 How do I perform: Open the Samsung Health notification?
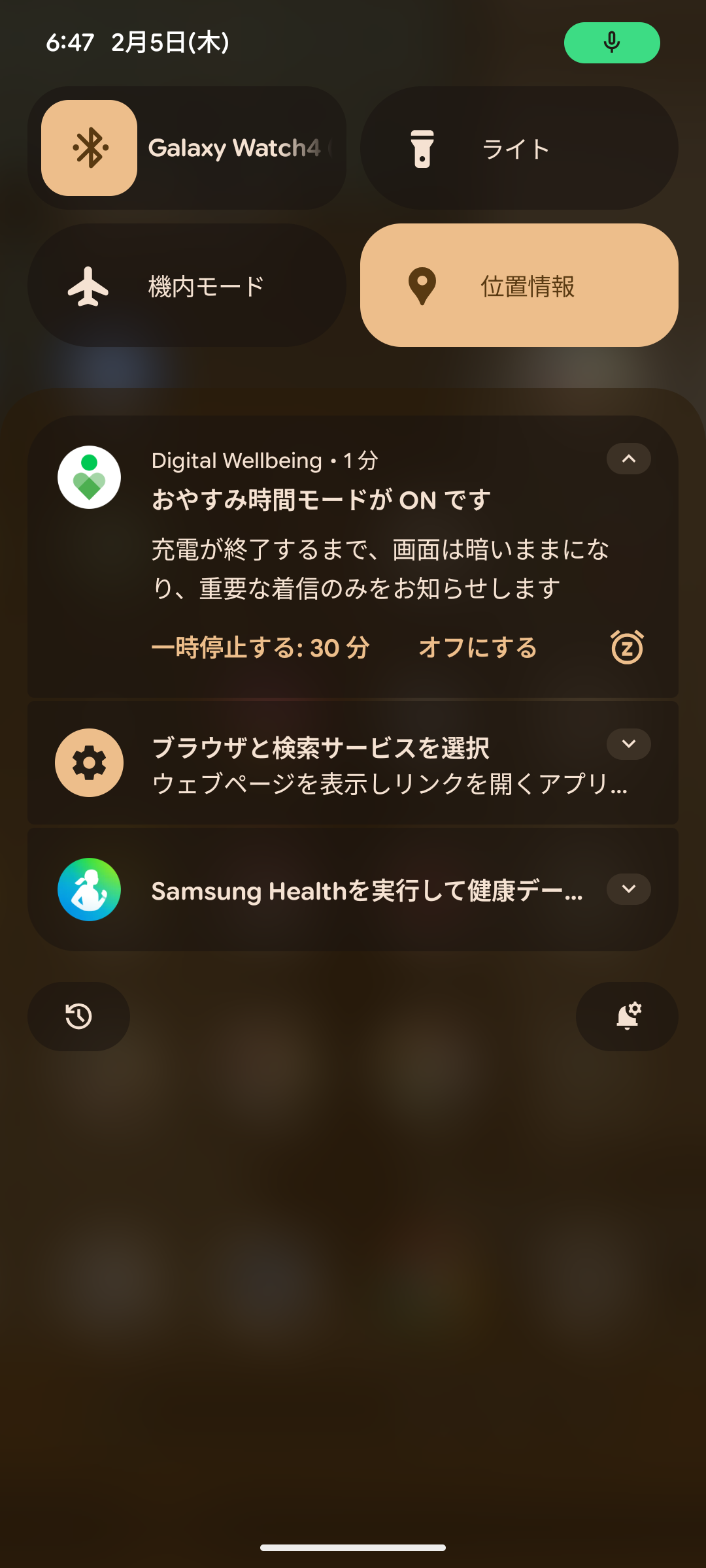(x=366, y=891)
